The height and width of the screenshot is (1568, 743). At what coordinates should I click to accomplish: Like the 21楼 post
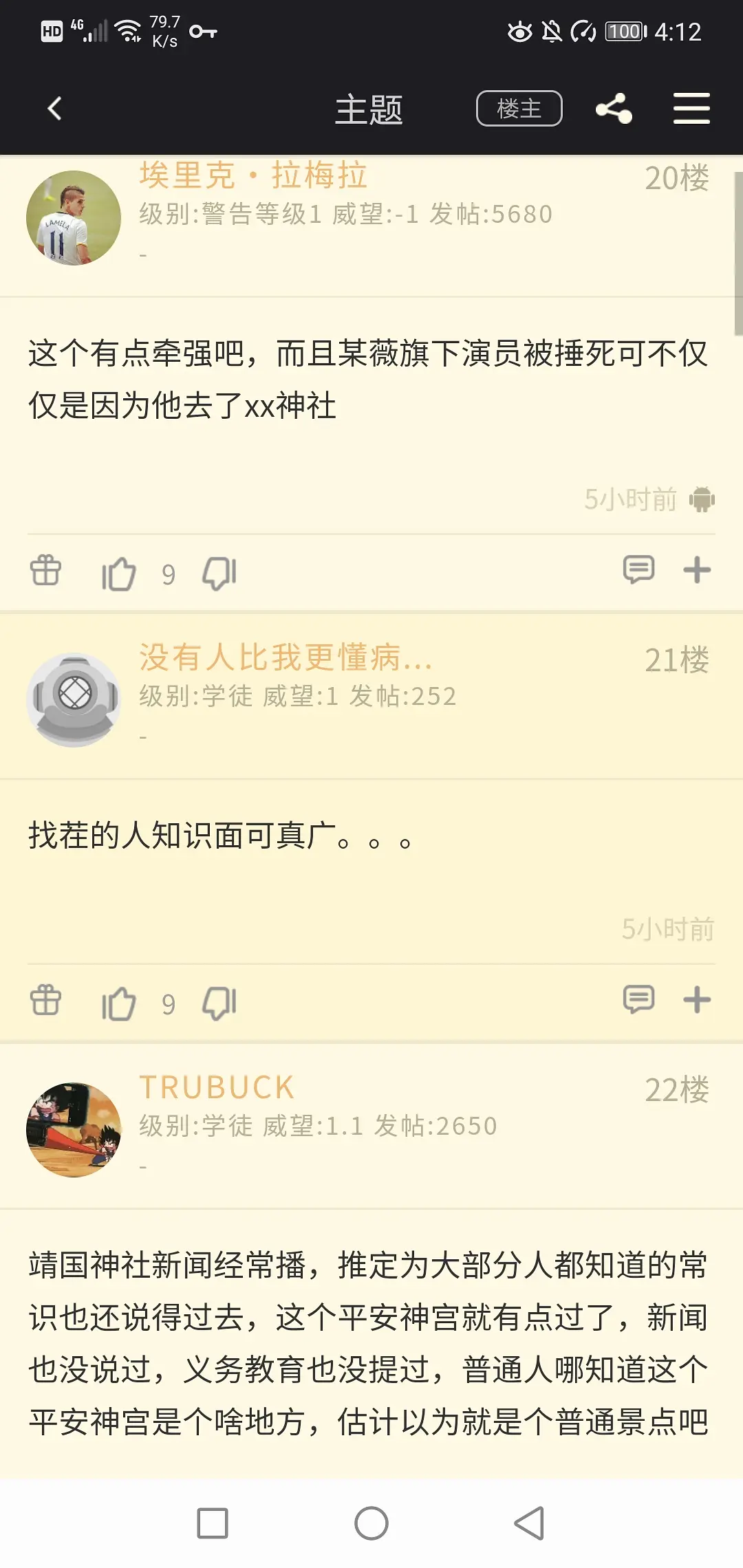pyautogui.click(x=119, y=1003)
